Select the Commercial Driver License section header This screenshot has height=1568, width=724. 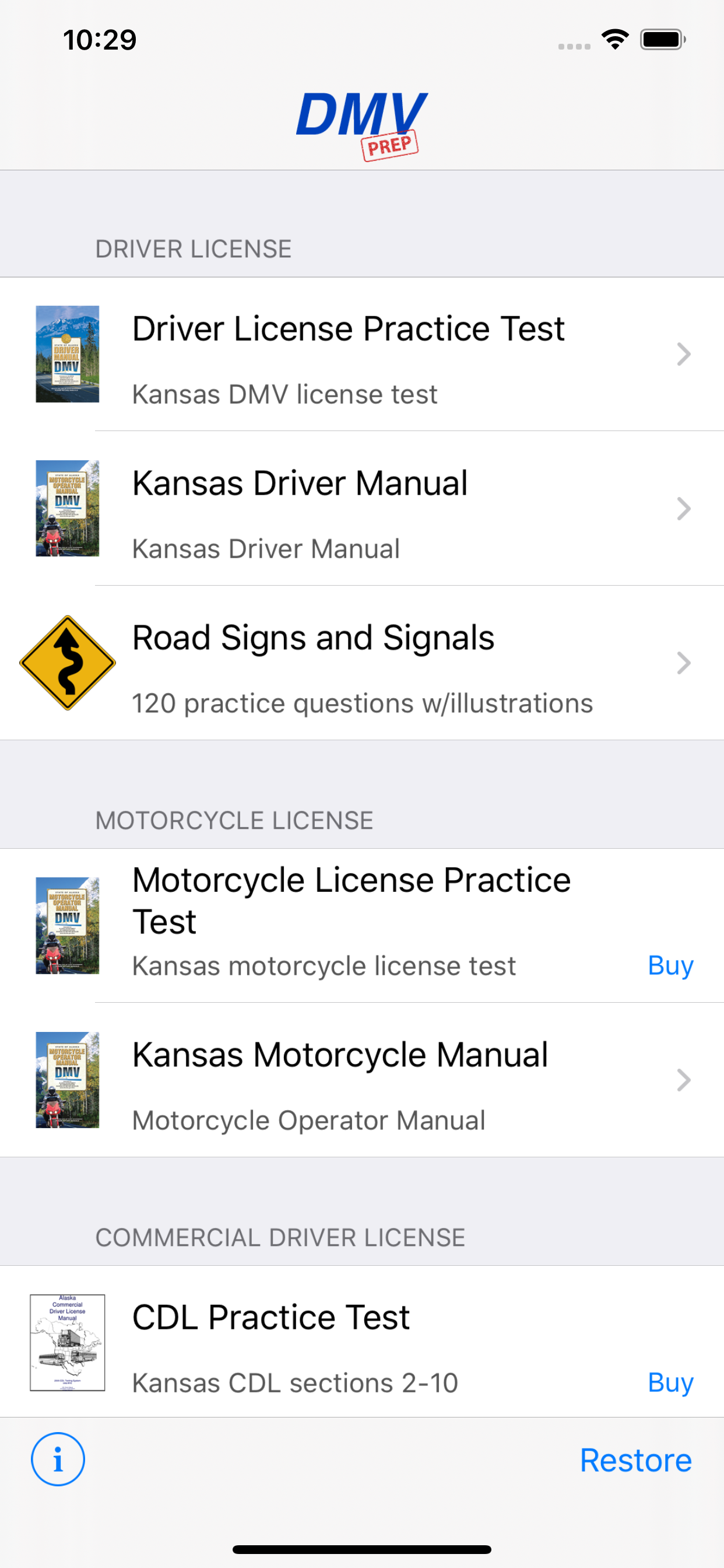point(280,1236)
